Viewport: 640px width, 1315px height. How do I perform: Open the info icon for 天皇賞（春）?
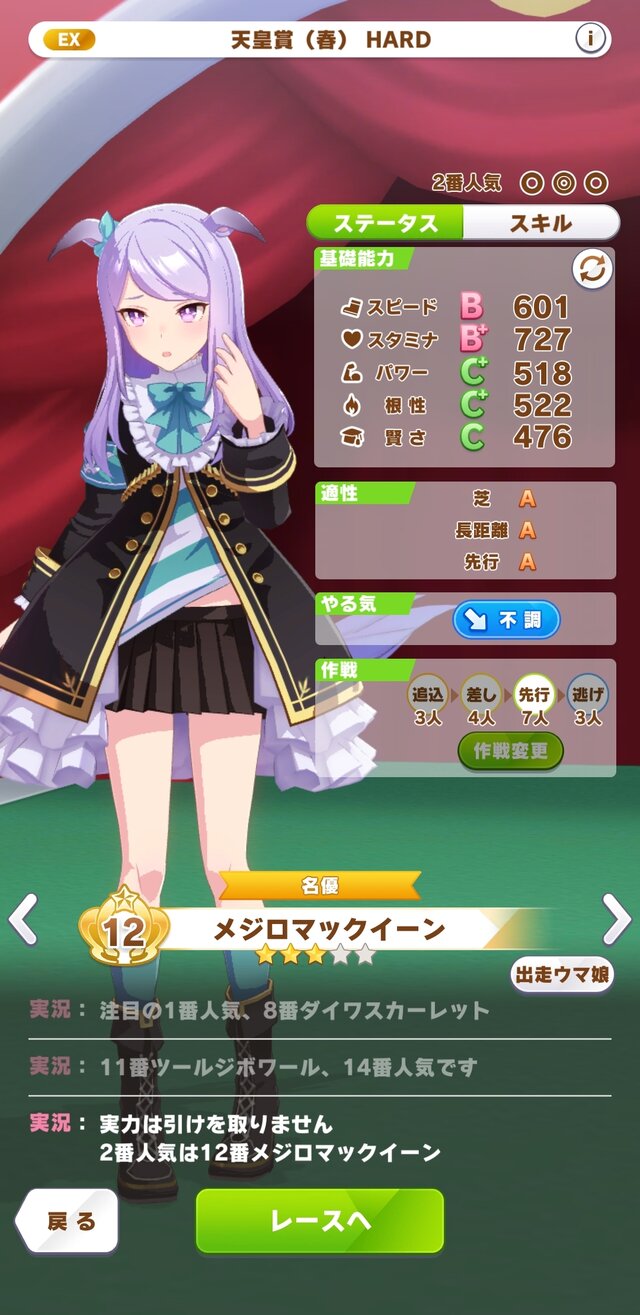pos(590,39)
